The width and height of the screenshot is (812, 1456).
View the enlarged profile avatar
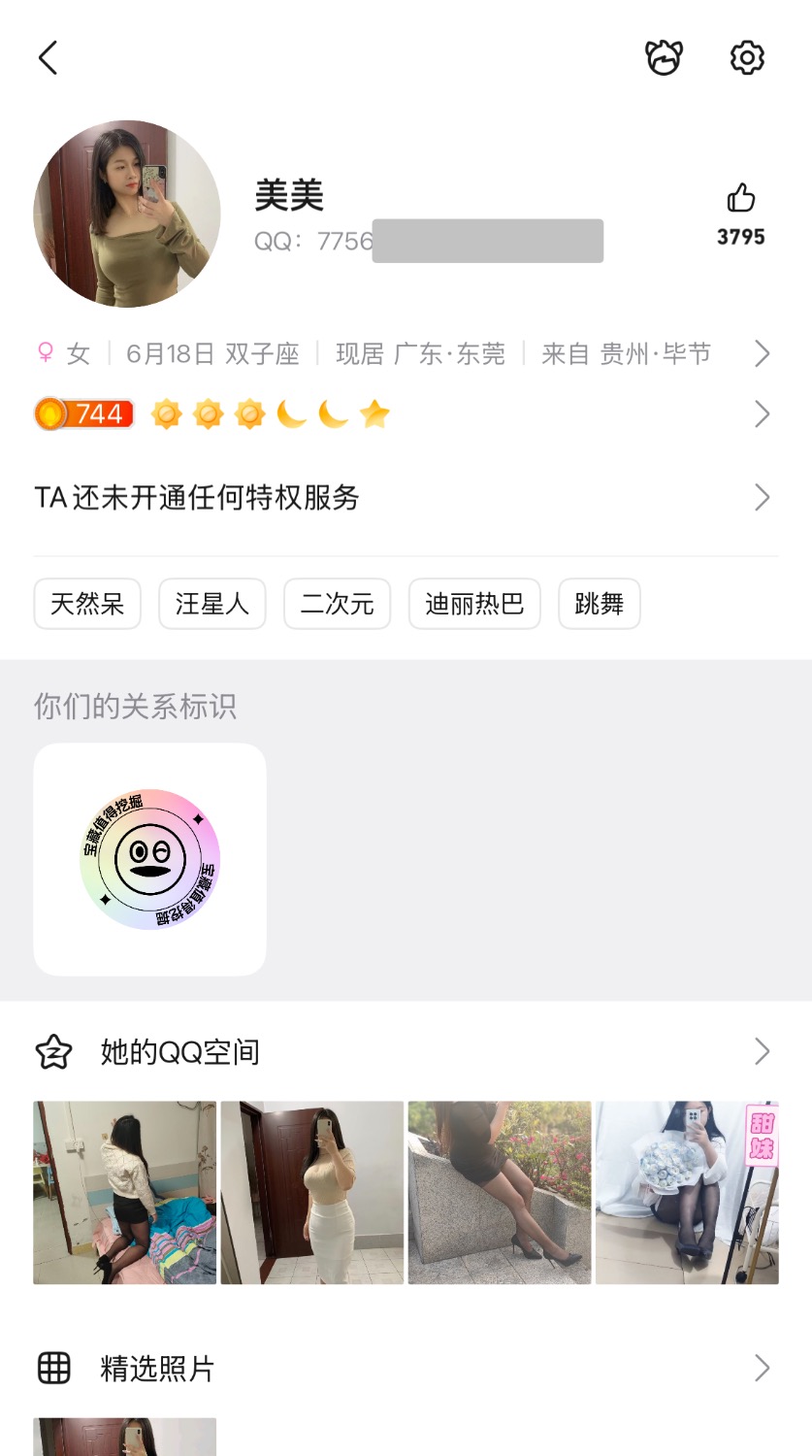(x=127, y=214)
